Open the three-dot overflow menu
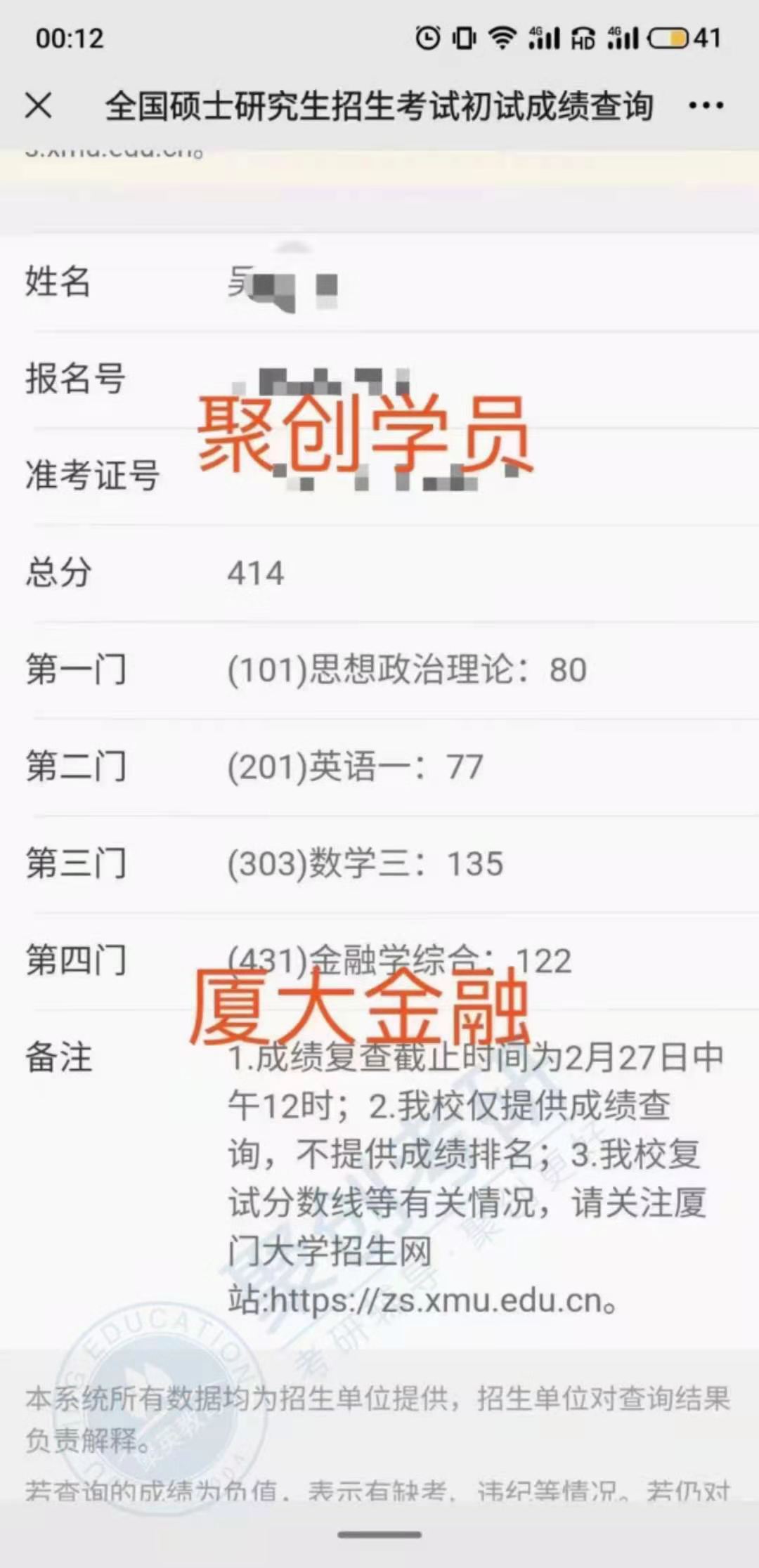Screen dimensions: 759x1568 click(706, 106)
